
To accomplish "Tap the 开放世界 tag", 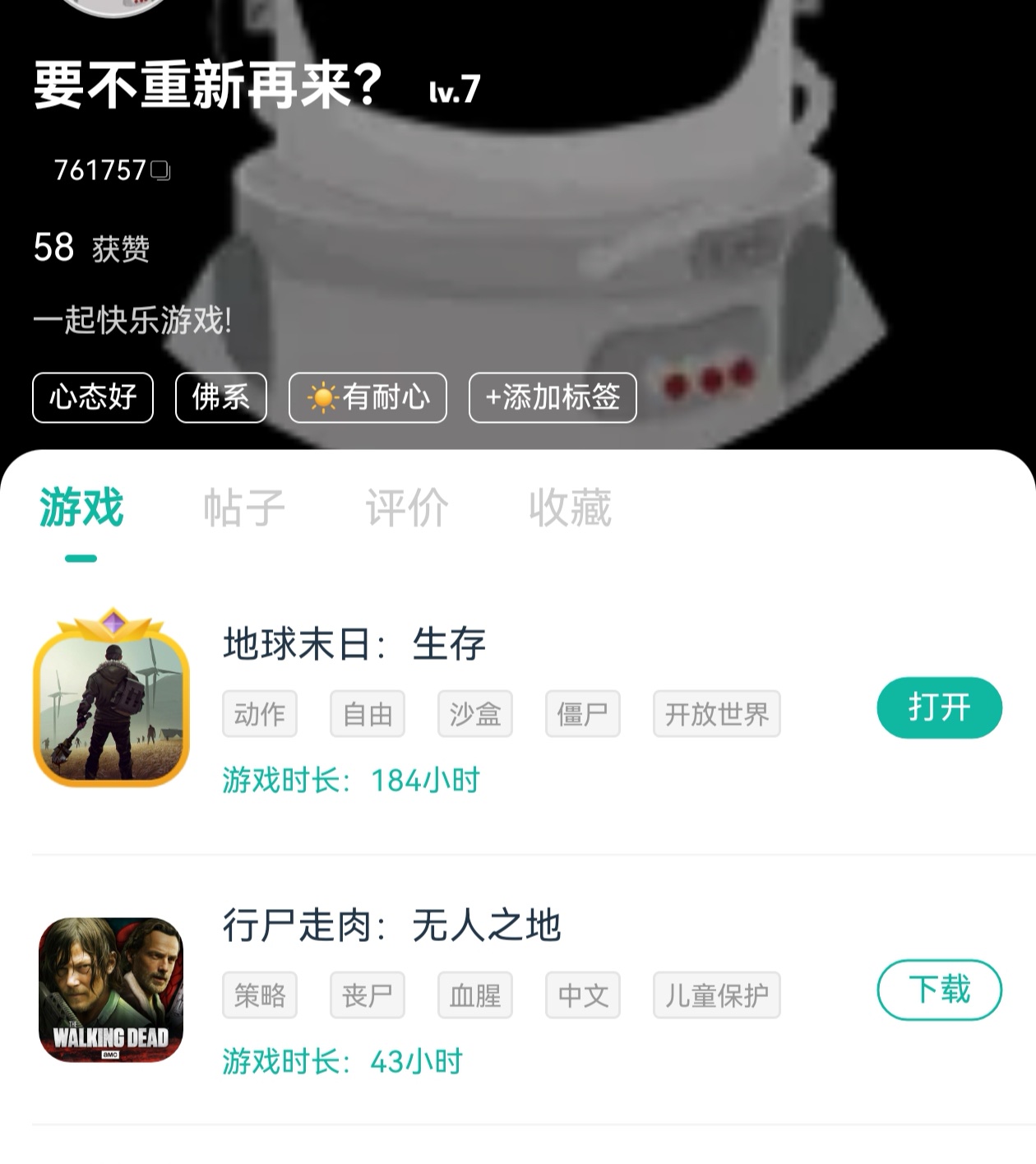I will click(716, 714).
